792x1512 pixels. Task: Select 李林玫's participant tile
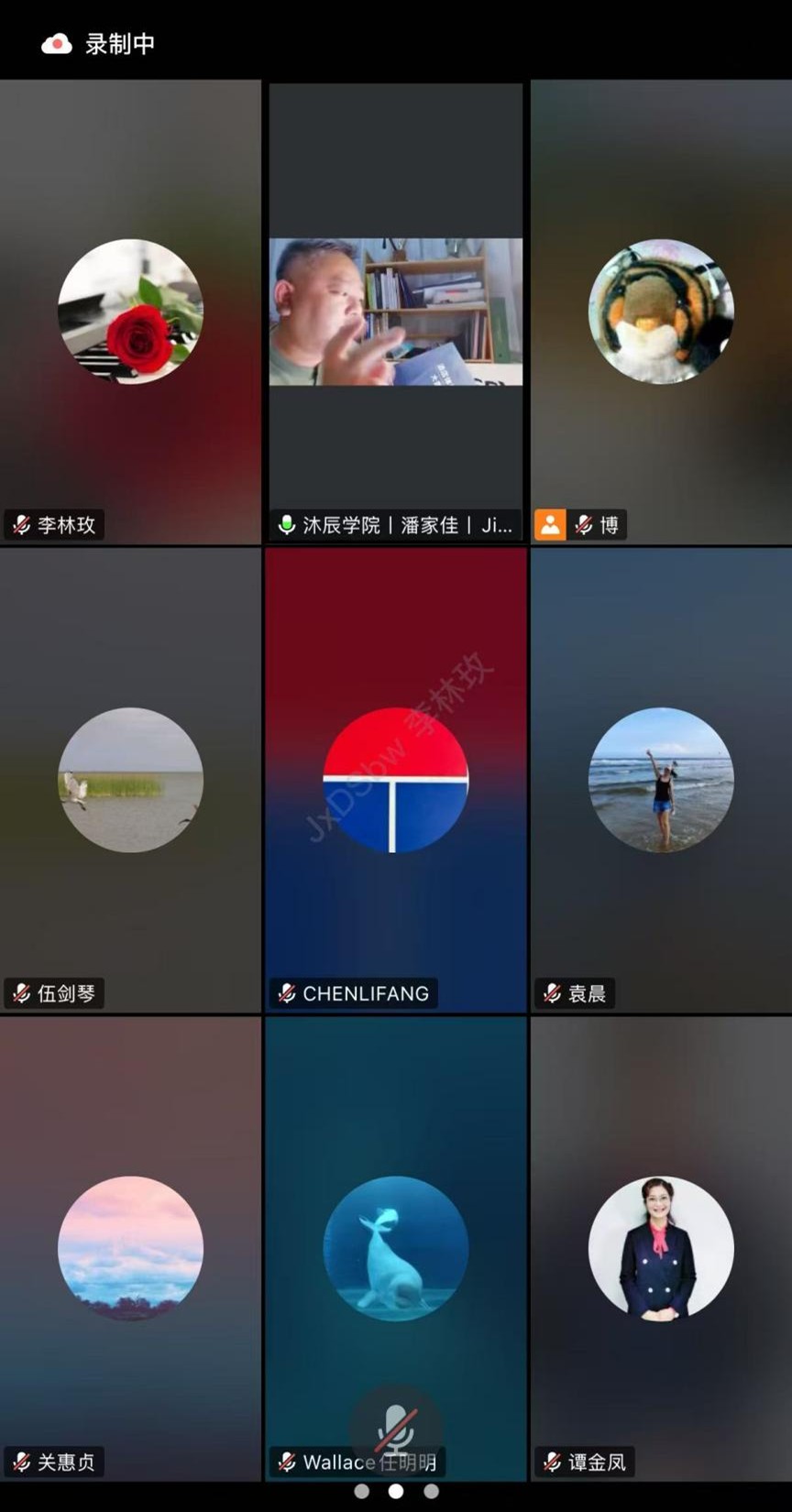point(130,312)
